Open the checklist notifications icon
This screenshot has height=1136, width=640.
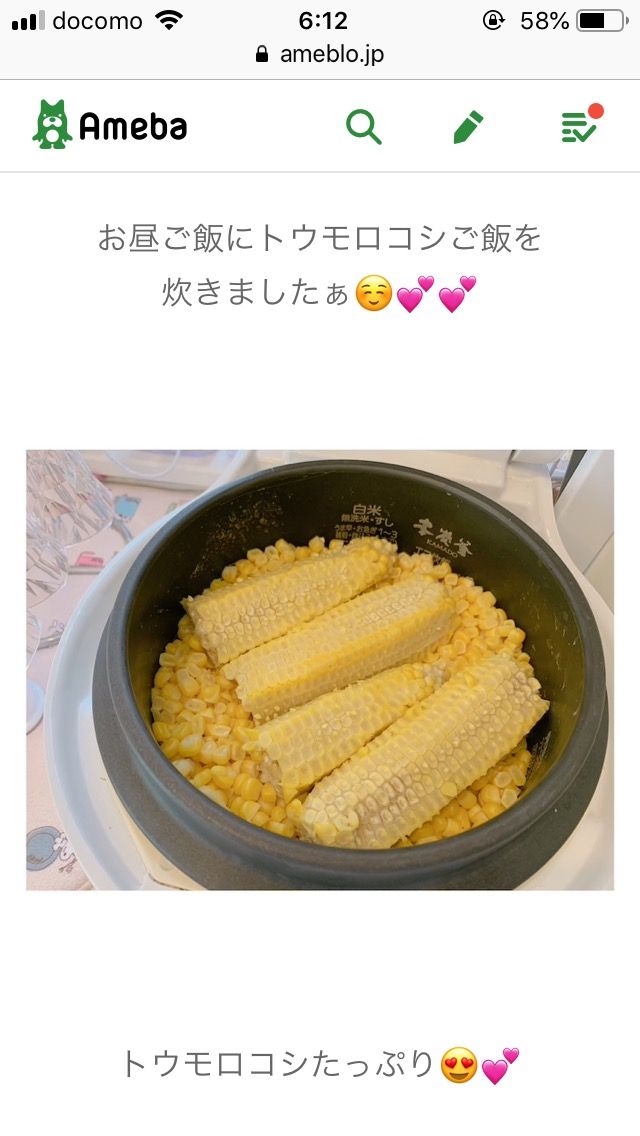[579, 127]
